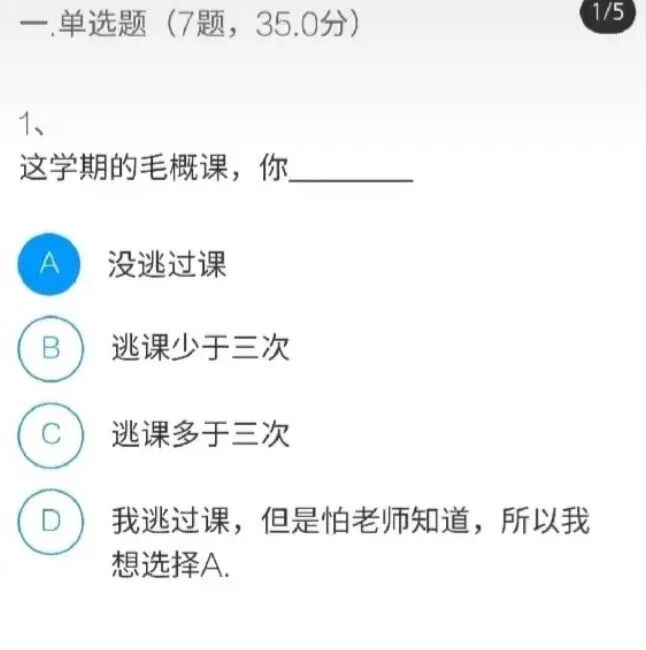Select option A 没逃过课
Viewport: 646px width, 650px height.
click(x=49, y=264)
